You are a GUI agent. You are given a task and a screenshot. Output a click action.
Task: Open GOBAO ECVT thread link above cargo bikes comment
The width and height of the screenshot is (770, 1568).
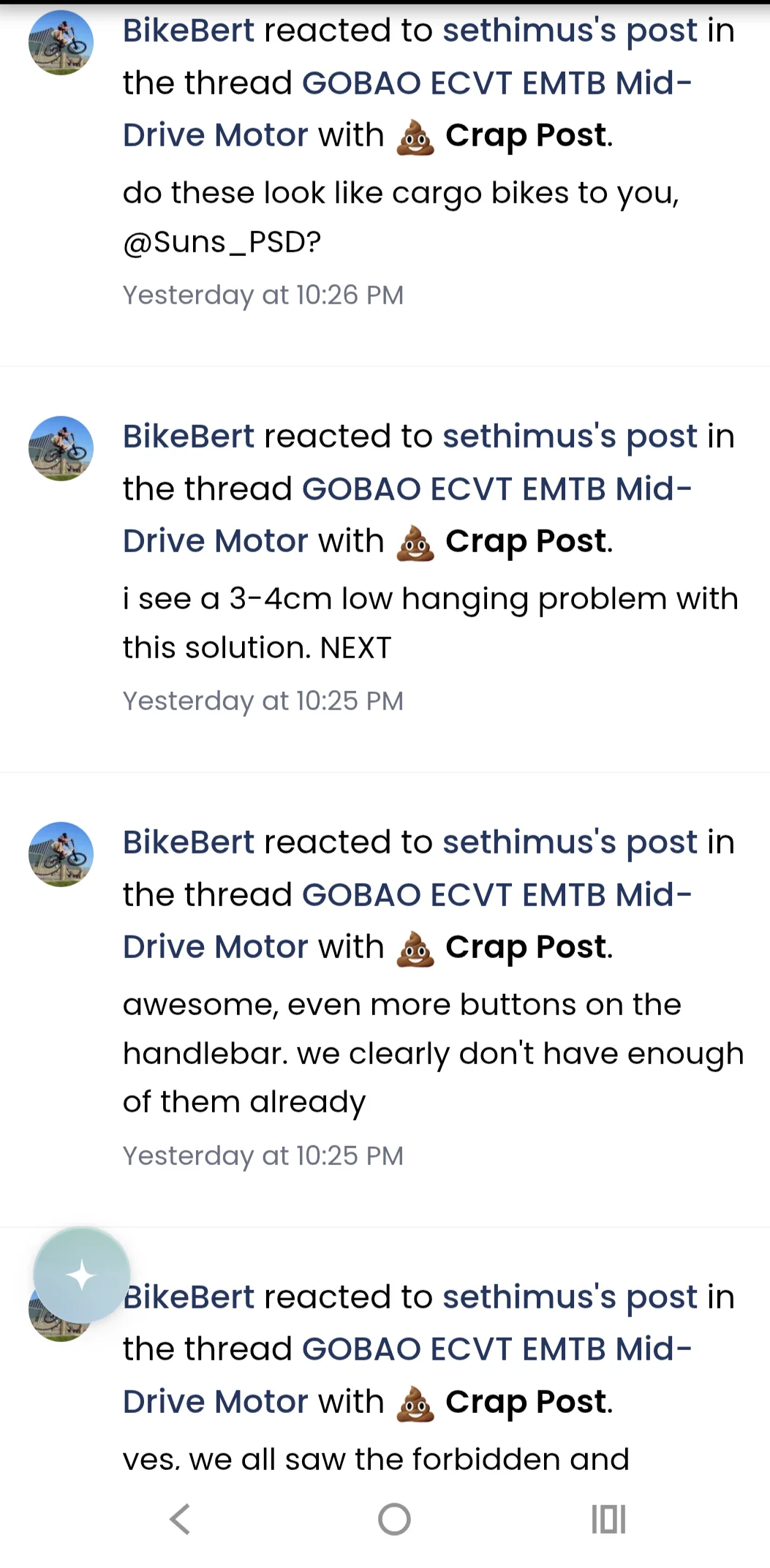click(x=497, y=83)
